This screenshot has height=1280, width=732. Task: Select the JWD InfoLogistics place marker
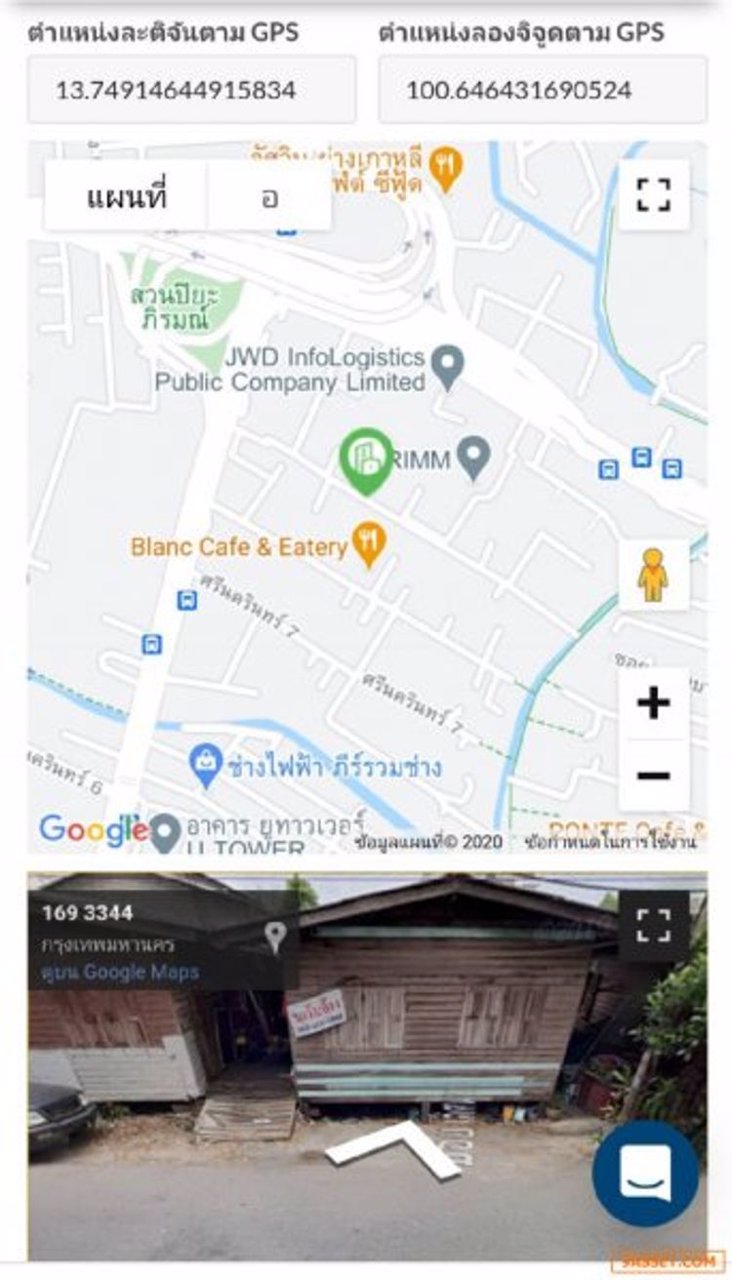pos(447,365)
